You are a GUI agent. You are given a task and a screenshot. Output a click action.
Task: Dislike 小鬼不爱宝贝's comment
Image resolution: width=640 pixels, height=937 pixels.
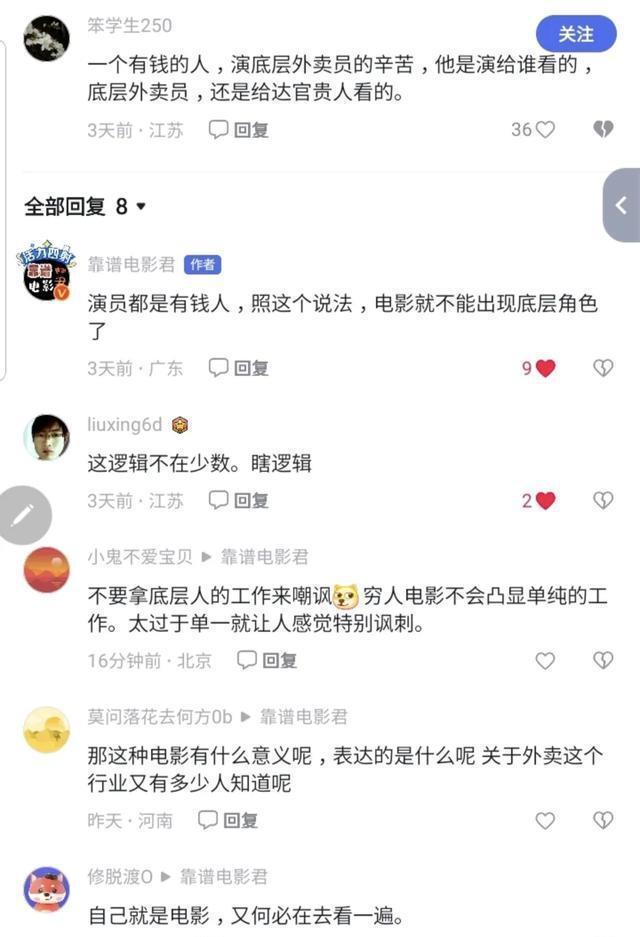point(603,660)
